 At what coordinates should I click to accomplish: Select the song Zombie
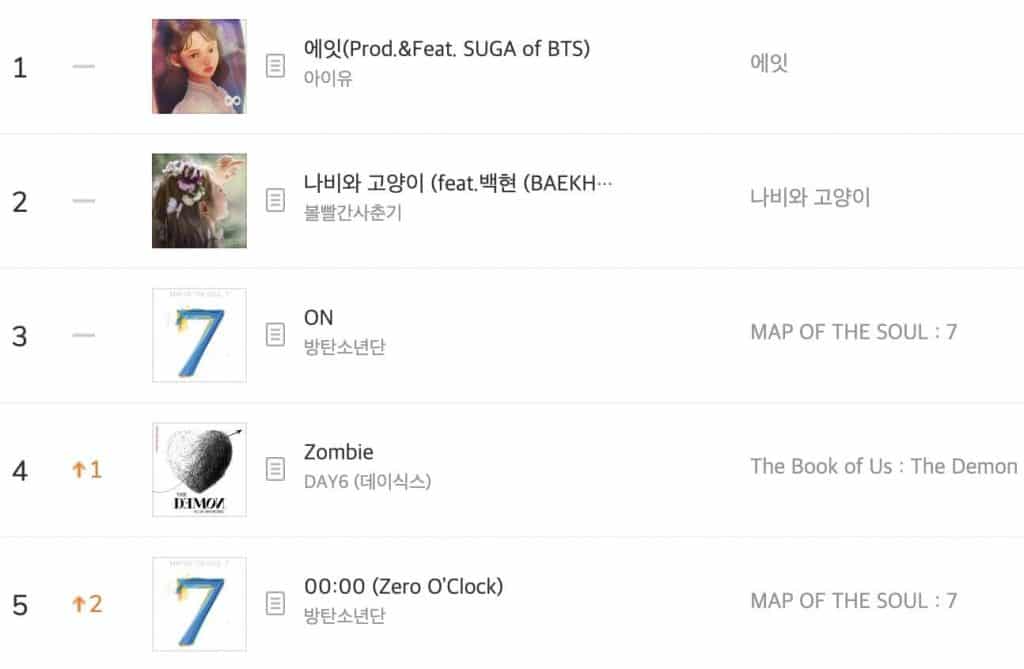(338, 452)
